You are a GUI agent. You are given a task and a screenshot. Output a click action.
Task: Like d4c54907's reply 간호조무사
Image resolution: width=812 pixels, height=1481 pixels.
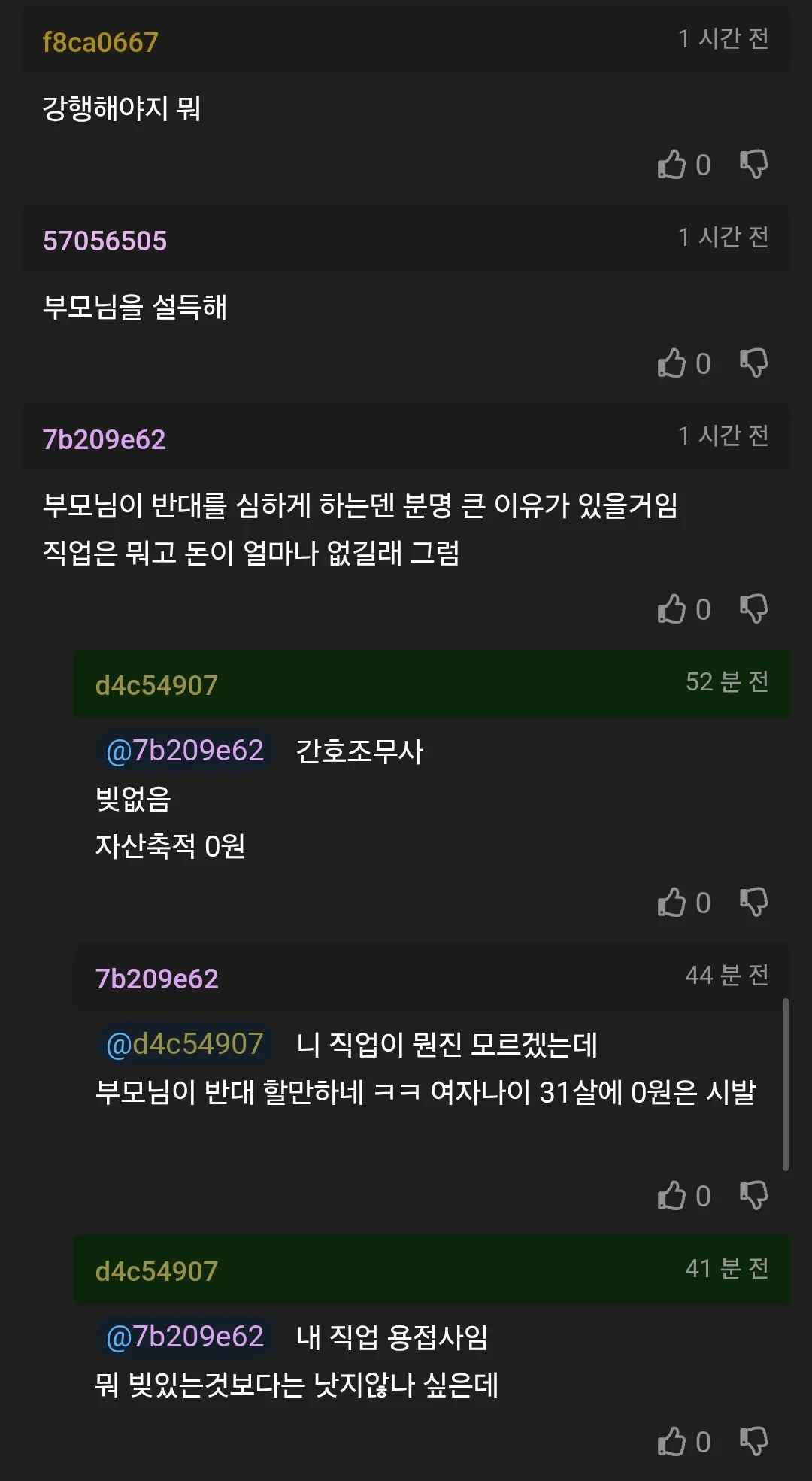pos(672,902)
